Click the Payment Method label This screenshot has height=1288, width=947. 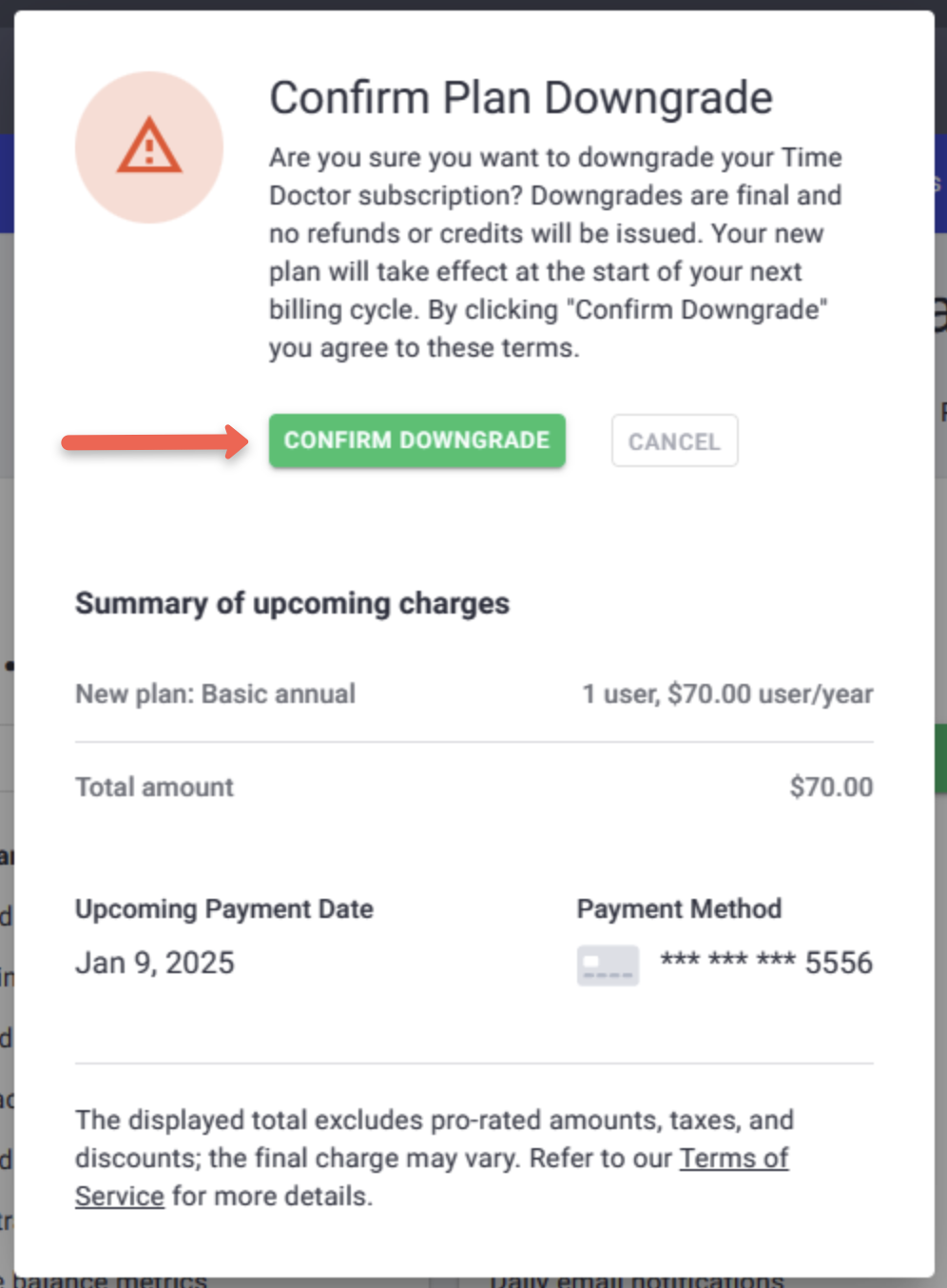point(678,908)
